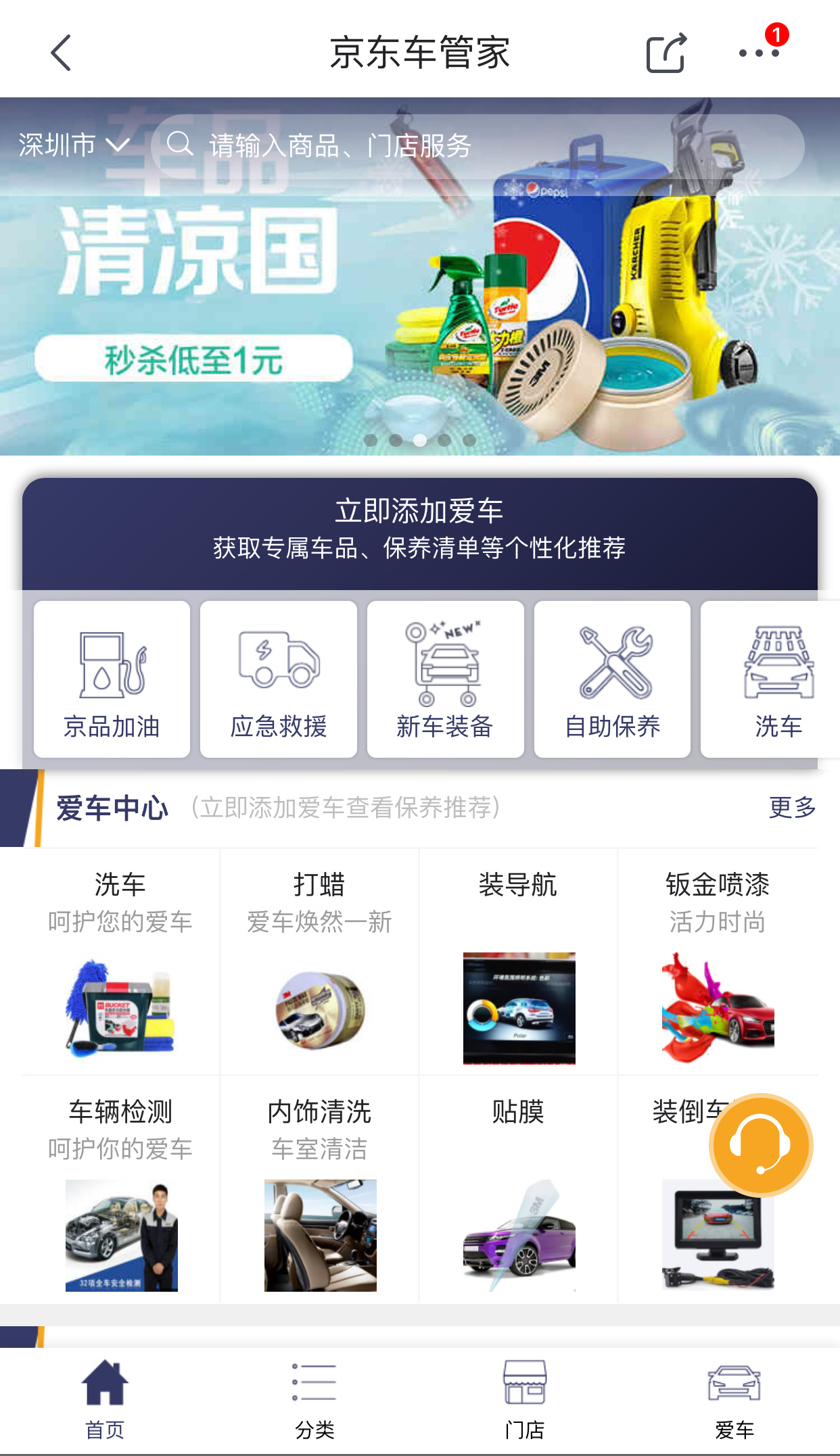Select the 洗车 car wash service icon
This screenshot has width=840, height=1456.
click(x=778, y=679)
